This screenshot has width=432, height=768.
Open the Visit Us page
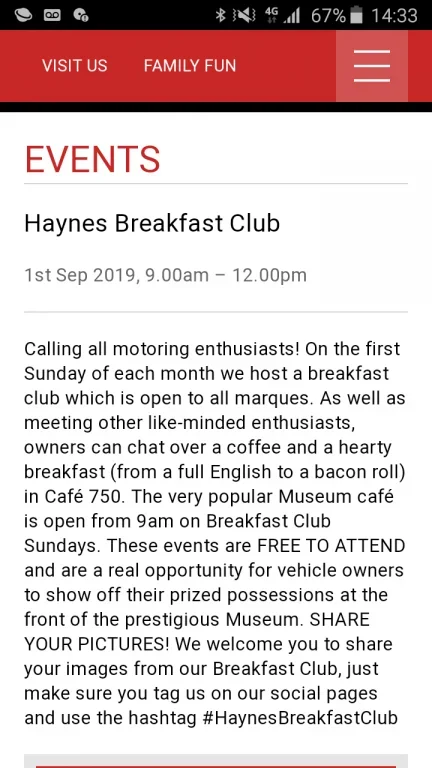click(x=74, y=66)
